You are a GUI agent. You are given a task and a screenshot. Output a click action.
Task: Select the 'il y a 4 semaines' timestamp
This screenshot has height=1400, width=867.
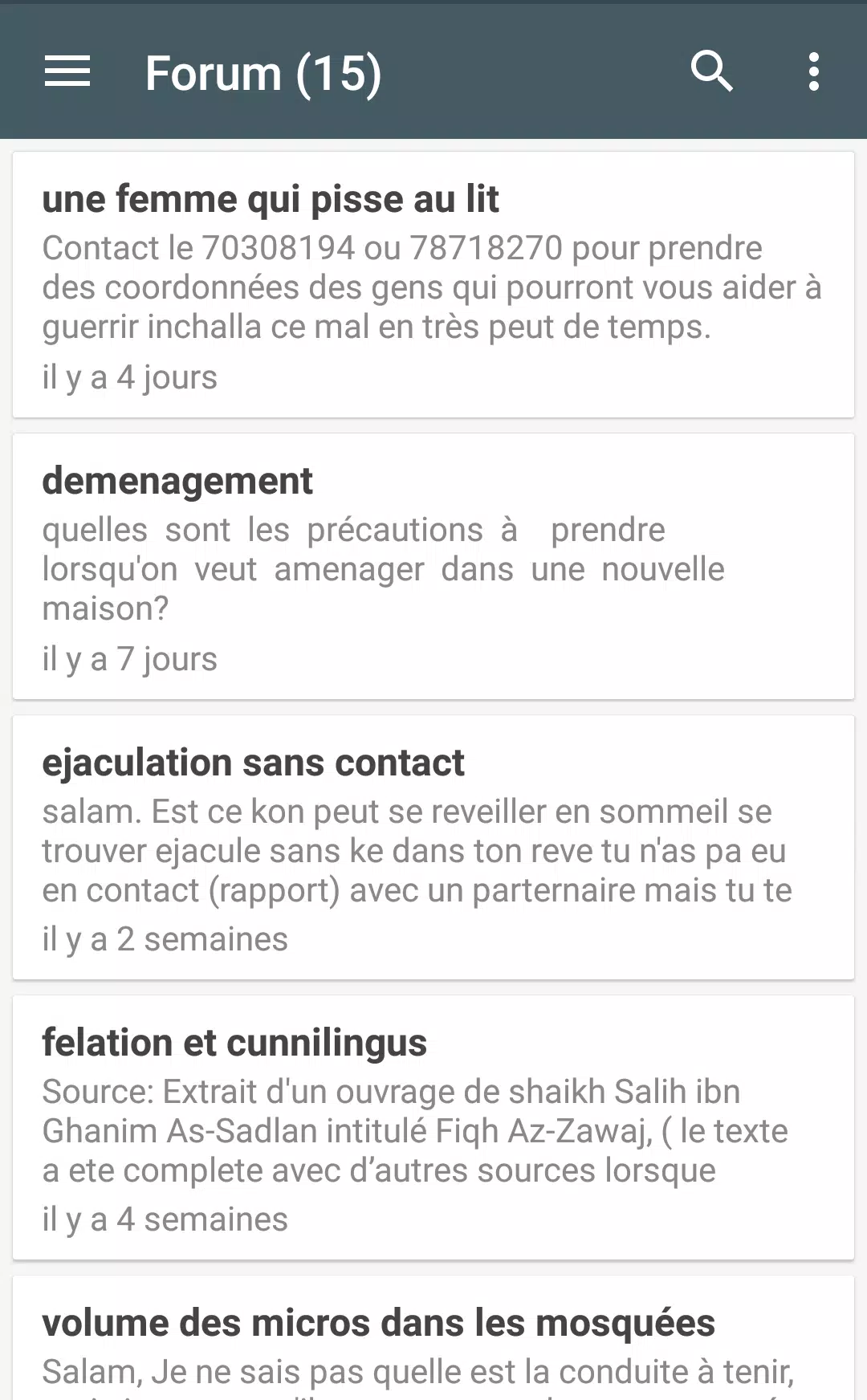[x=165, y=1219]
